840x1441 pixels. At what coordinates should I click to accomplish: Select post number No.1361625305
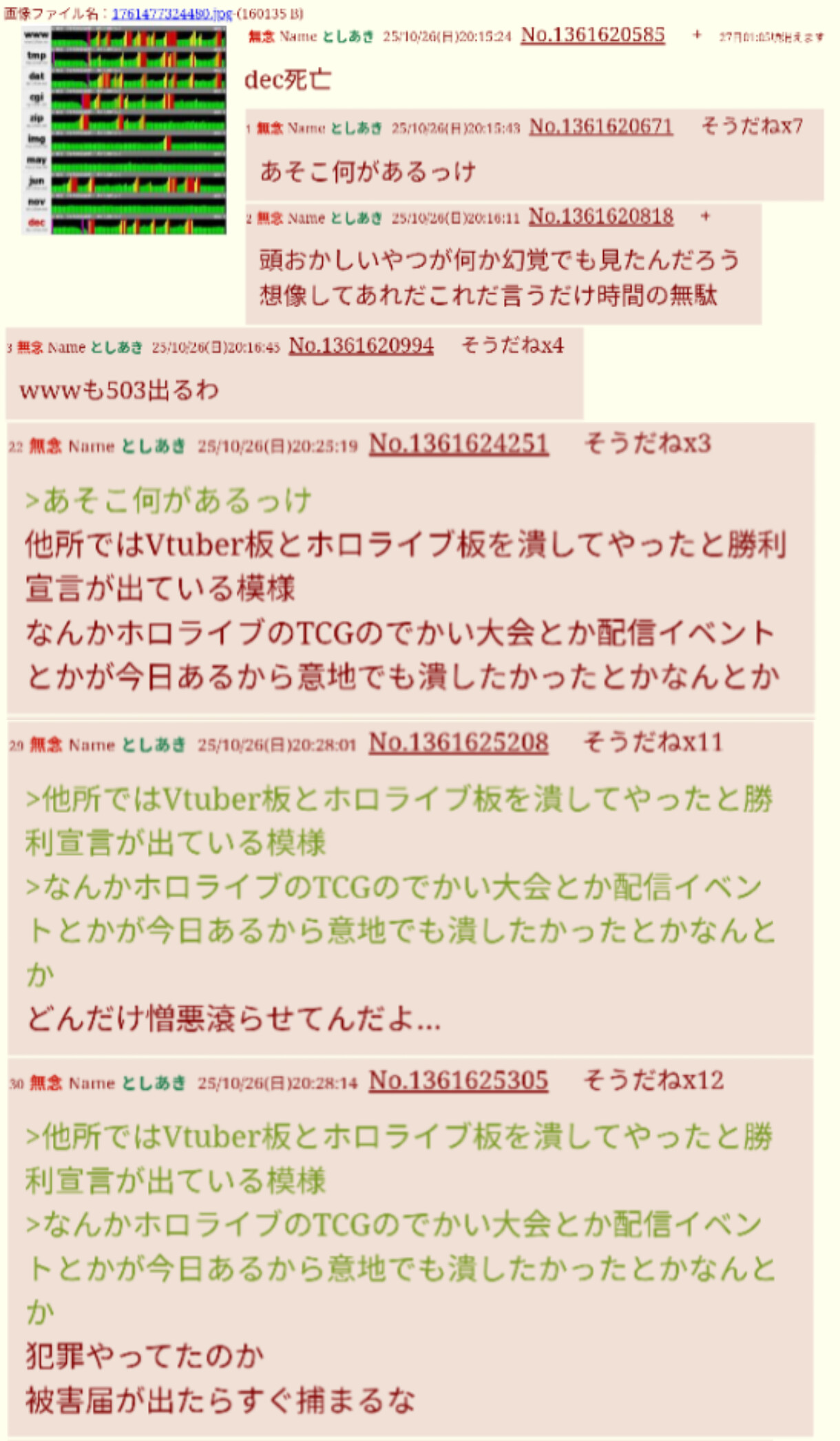pos(459,1080)
